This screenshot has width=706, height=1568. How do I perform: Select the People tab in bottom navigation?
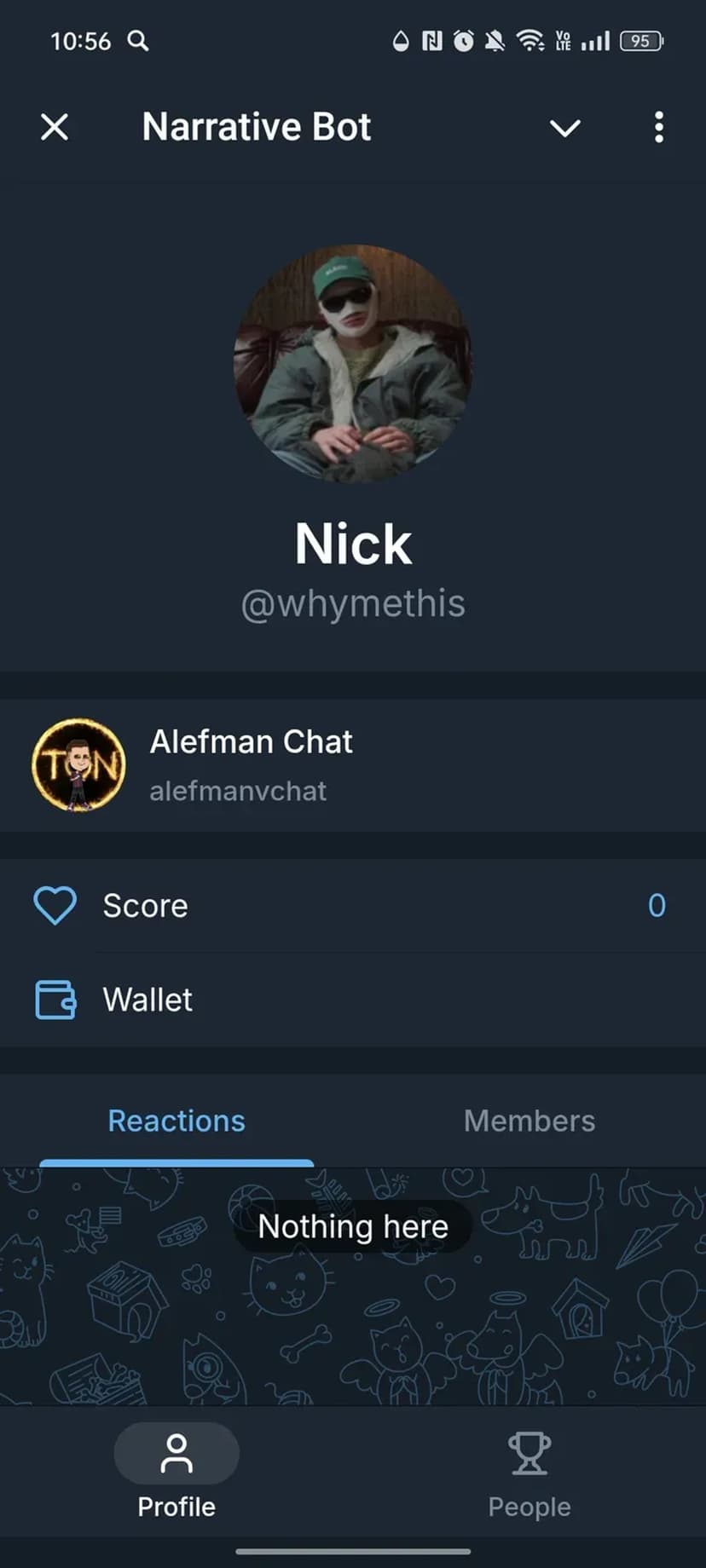coord(529,1471)
